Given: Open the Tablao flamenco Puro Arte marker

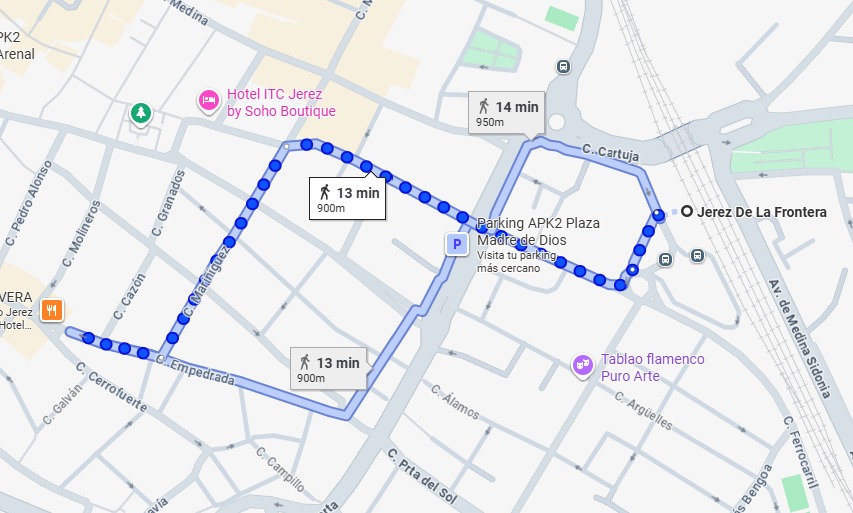Looking at the screenshot, I should pos(583,366).
